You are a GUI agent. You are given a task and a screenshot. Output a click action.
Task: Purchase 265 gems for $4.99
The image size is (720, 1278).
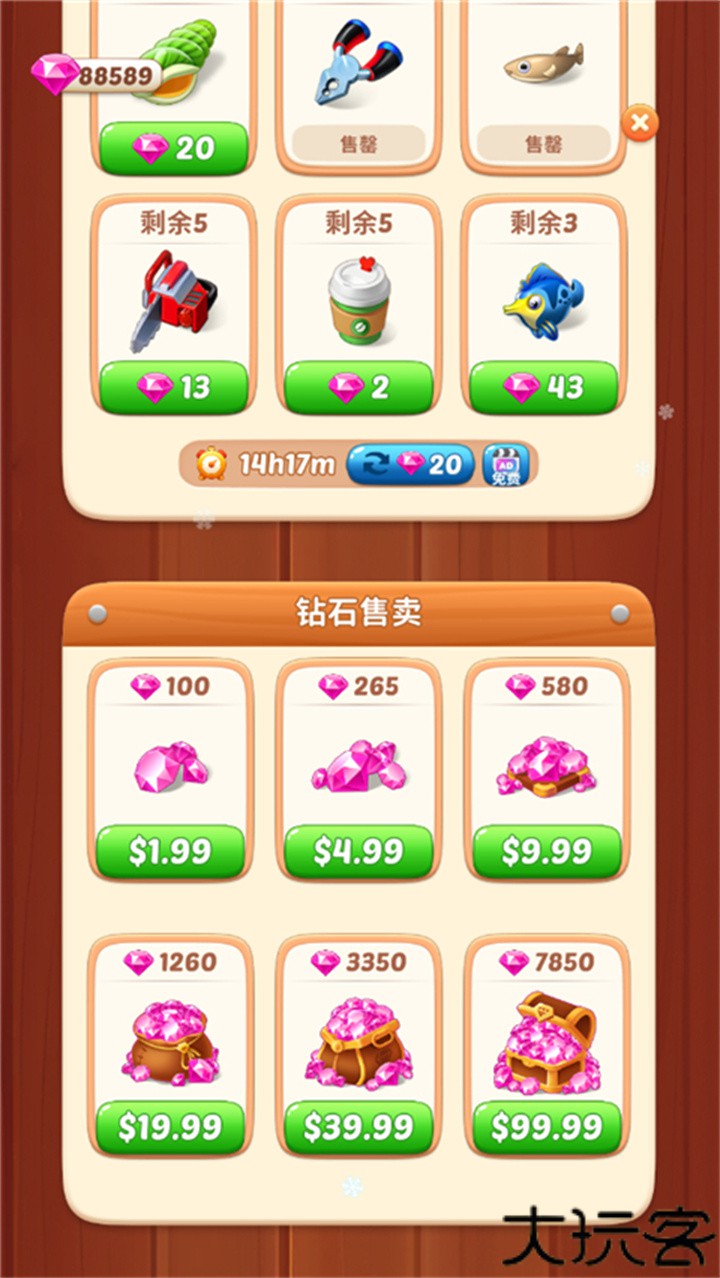[x=358, y=851]
